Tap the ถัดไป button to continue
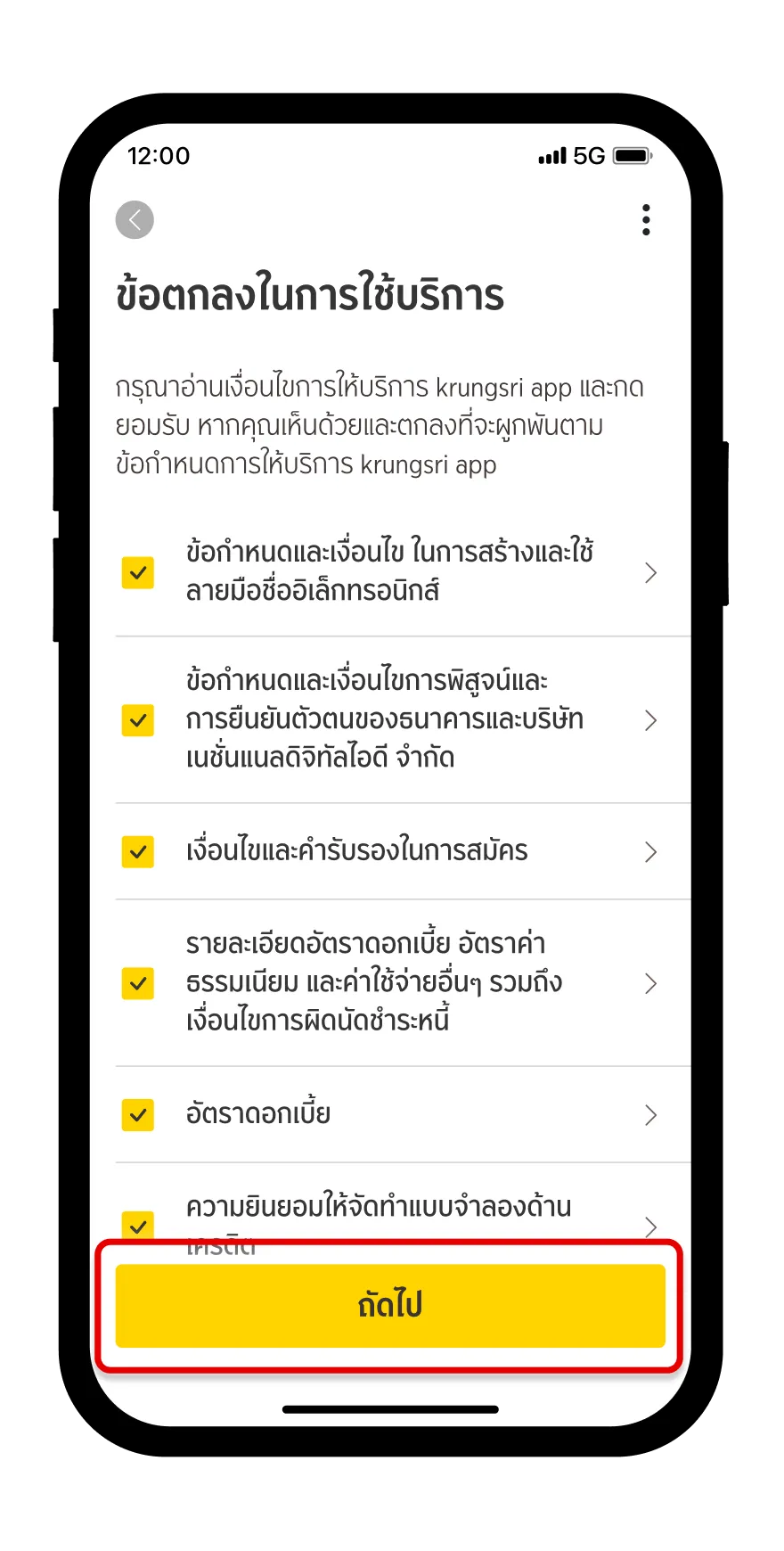784x1551 pixels. (x=390, y=1305)
